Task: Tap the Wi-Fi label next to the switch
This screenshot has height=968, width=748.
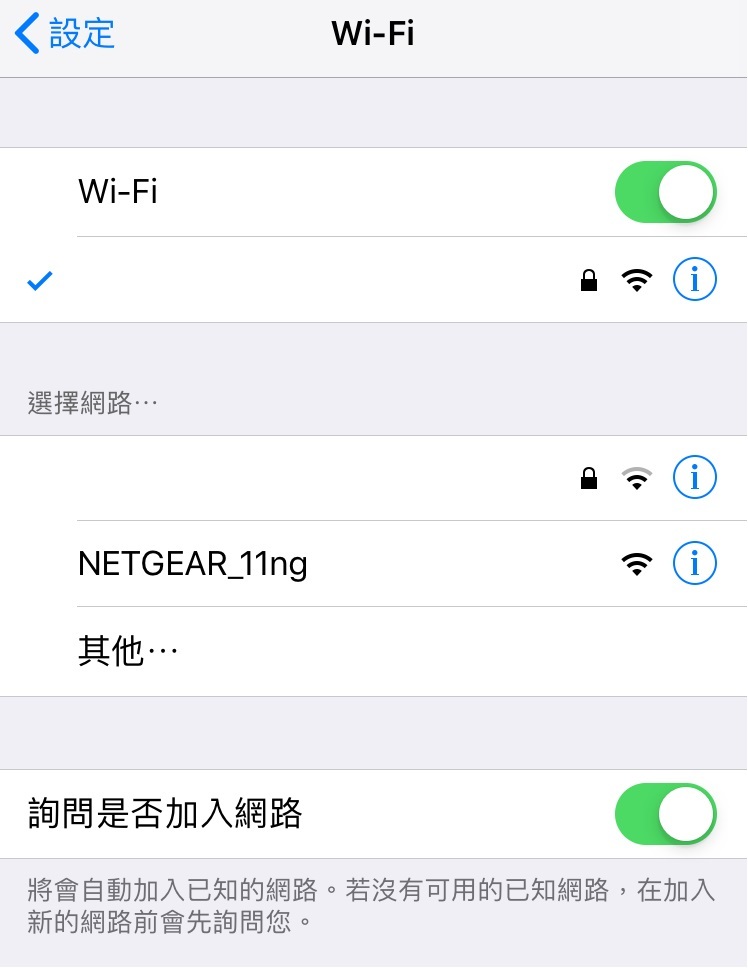Action: tap(117, 191)
